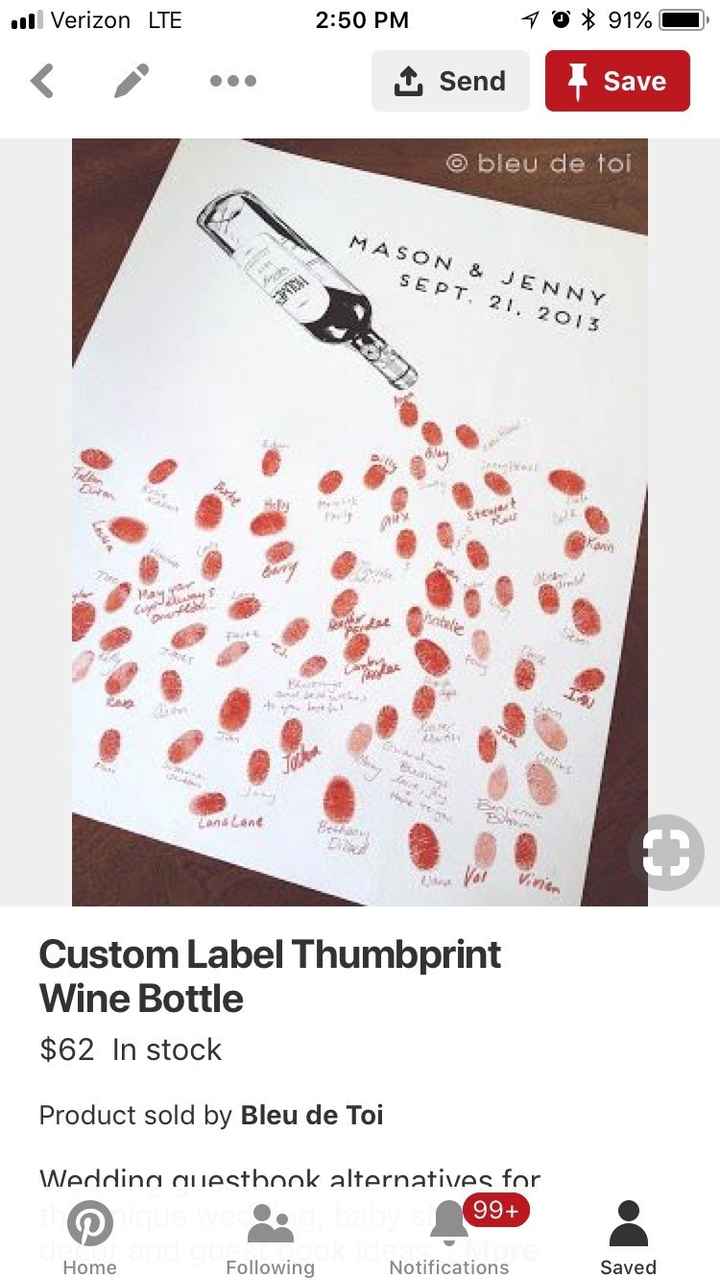Go back to the previous screen
Screen dimensions: 720x1280
click(x=42, y=81)
